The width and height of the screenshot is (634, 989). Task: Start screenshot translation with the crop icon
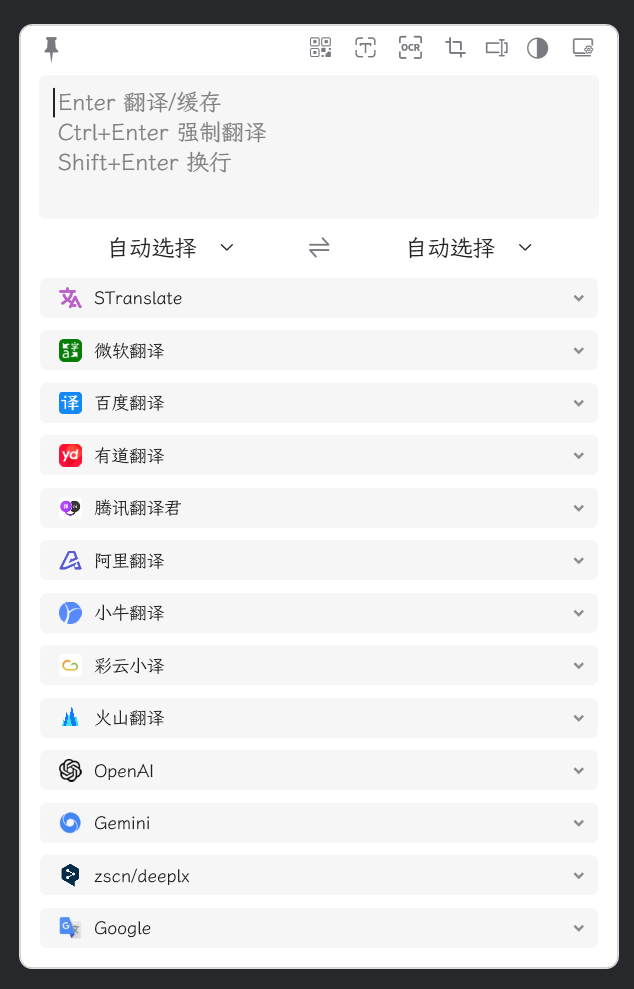coord(455,47)
